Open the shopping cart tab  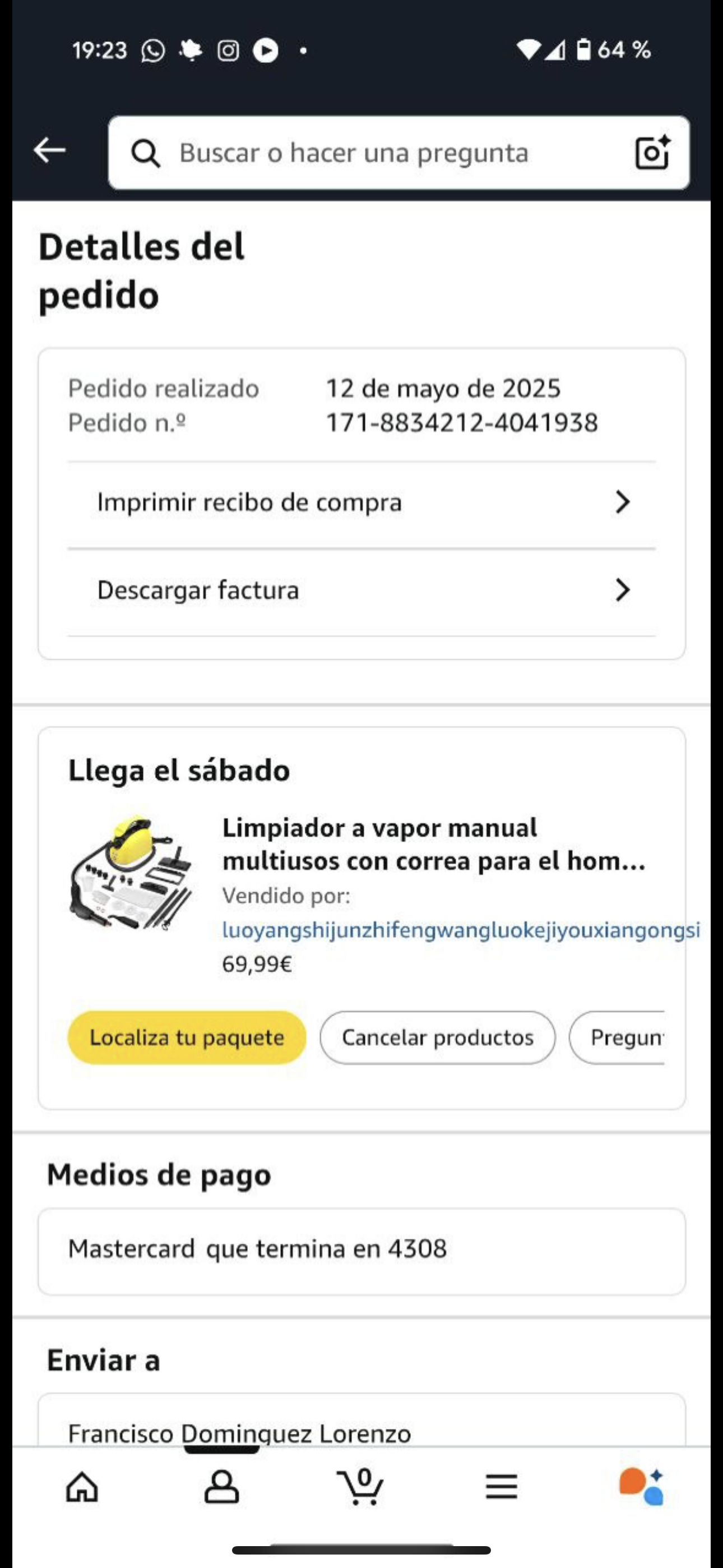coord(360,1487)
